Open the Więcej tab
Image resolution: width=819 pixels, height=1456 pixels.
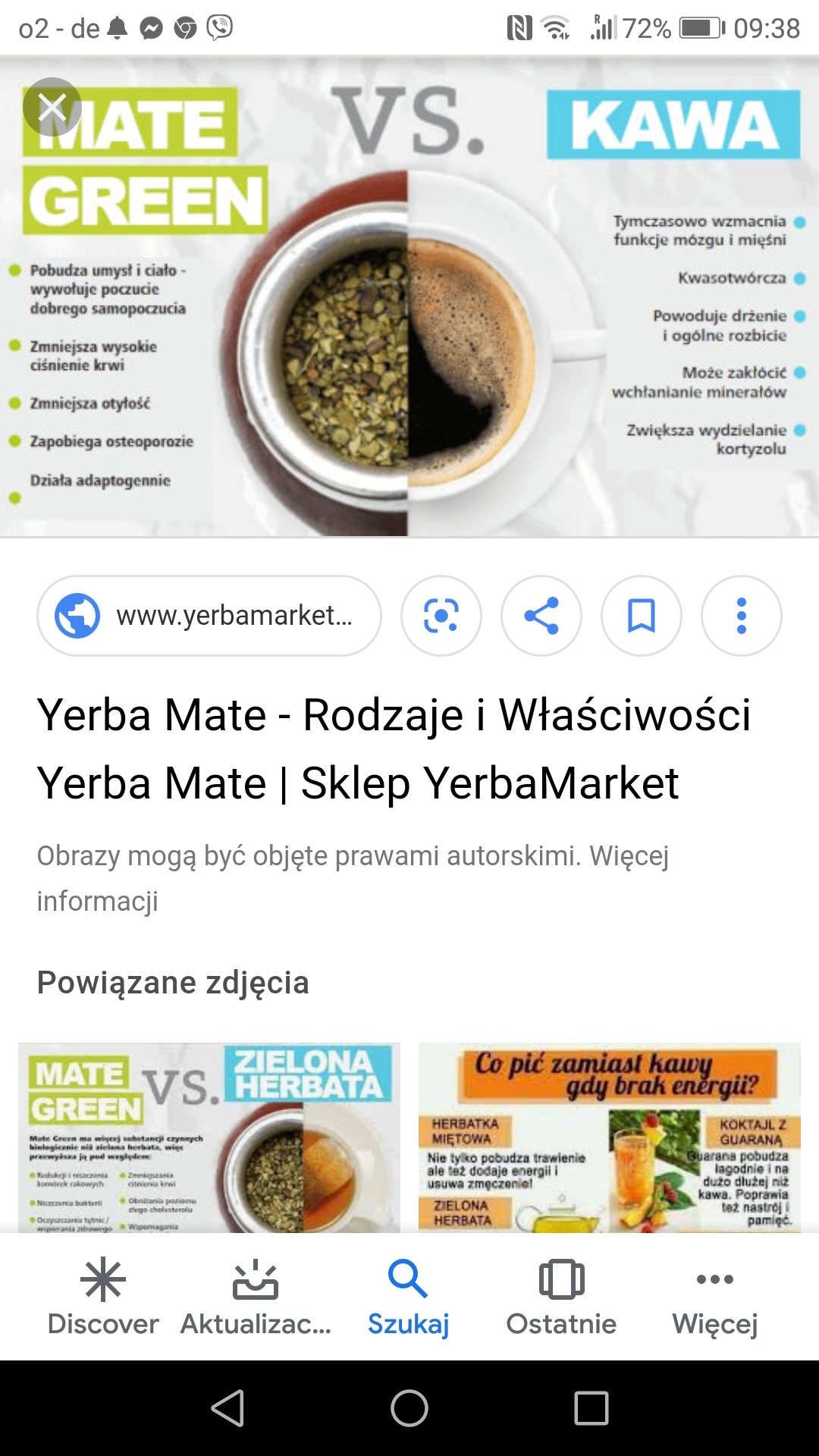[714, 1297]
